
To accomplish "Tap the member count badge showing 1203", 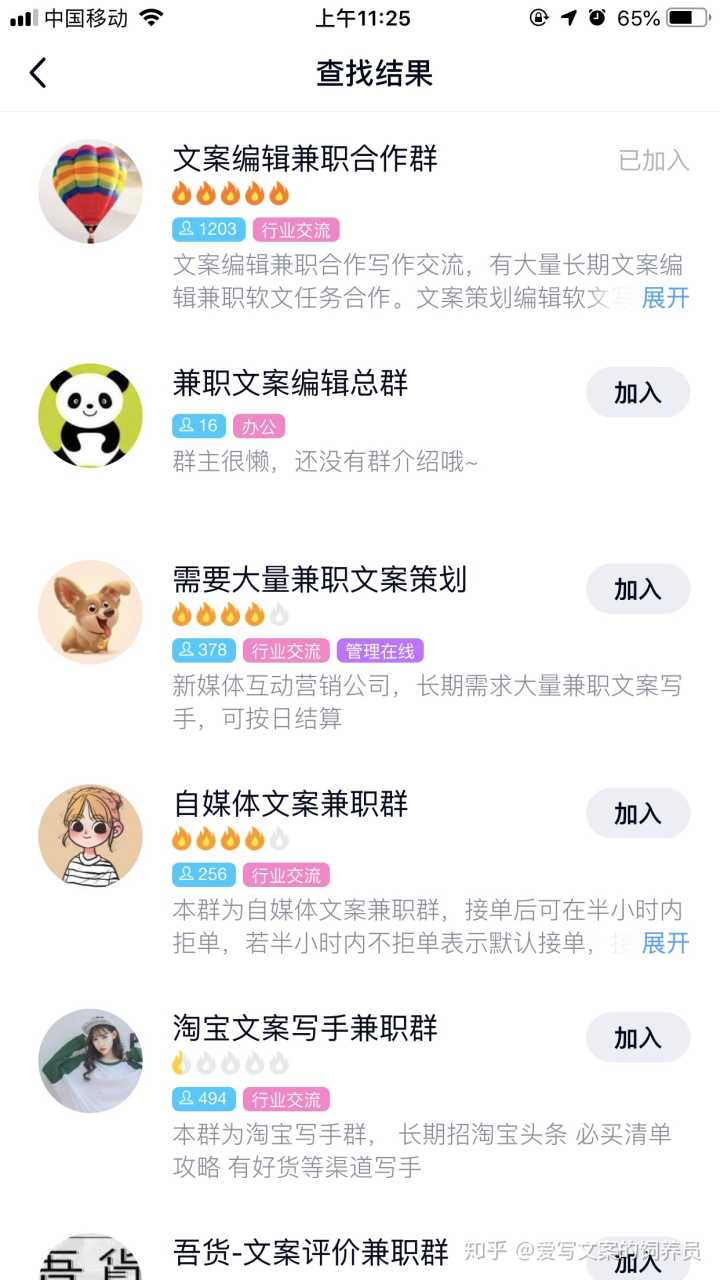I will click(206, 229).
